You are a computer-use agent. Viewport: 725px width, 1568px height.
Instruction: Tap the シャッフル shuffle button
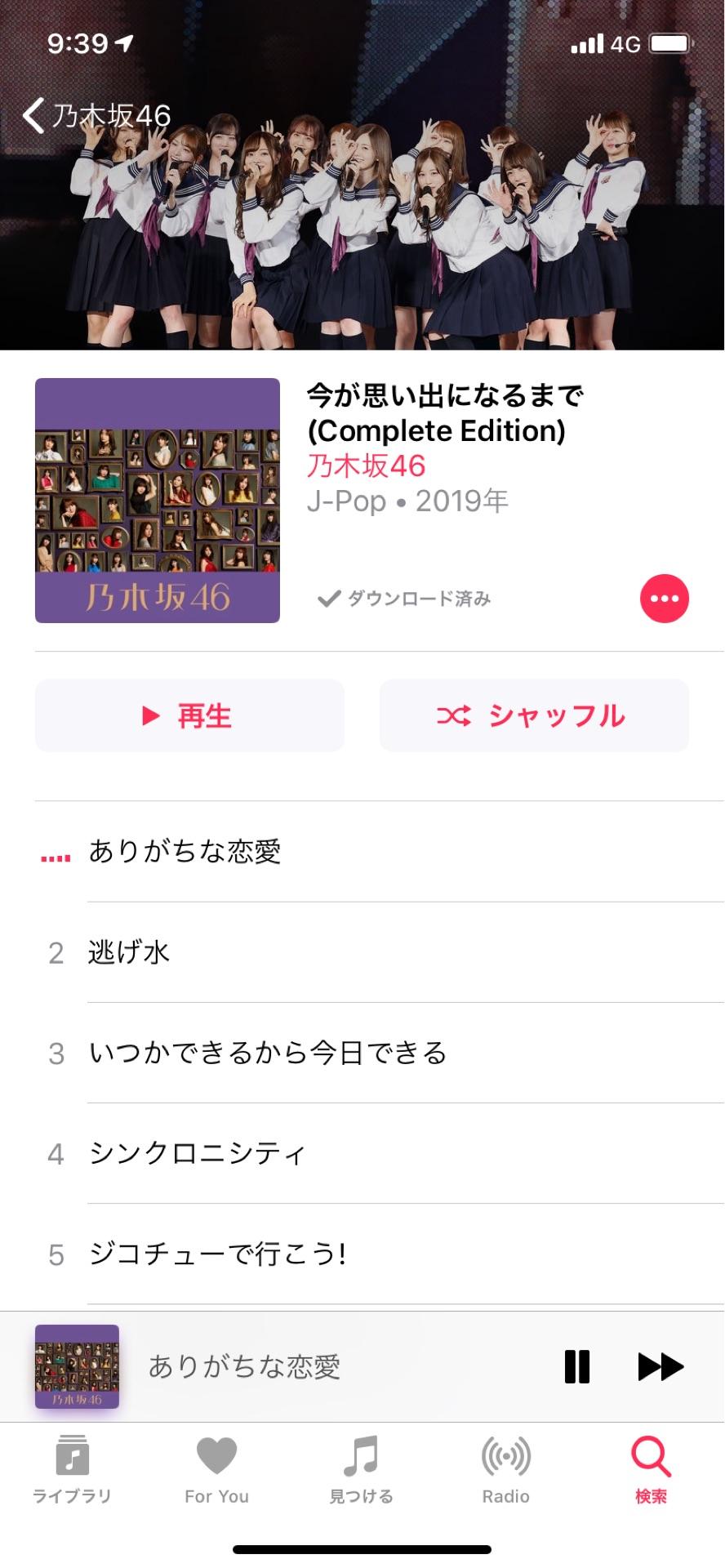tap(534, 716)
